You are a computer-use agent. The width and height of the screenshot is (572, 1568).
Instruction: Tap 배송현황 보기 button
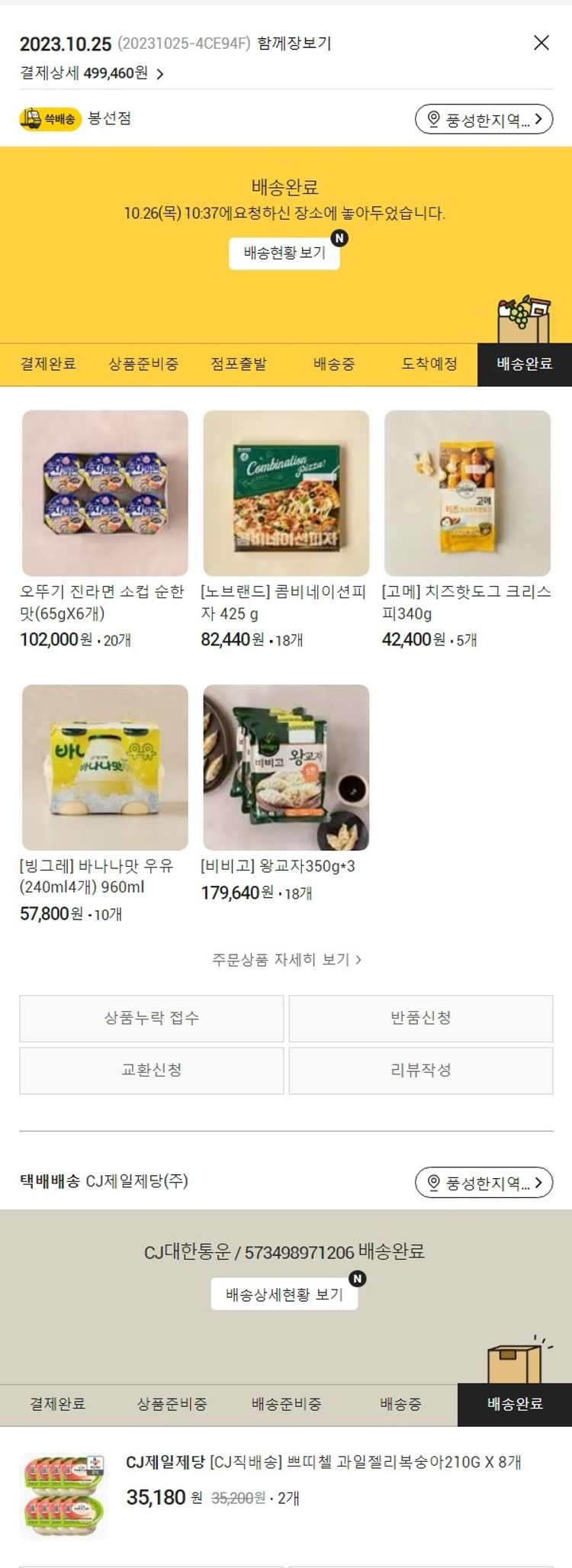click(x=284, y=253)
